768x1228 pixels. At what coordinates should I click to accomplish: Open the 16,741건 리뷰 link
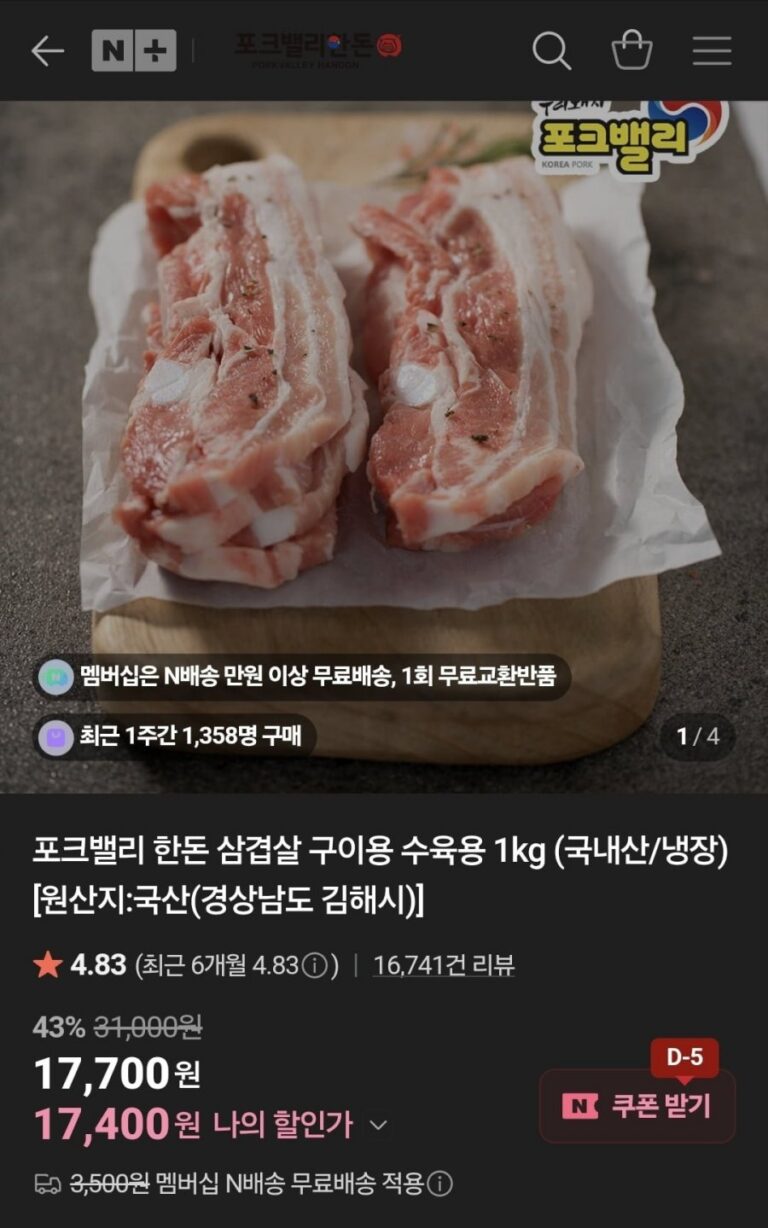pyautogui.click(x=444, y=965)
